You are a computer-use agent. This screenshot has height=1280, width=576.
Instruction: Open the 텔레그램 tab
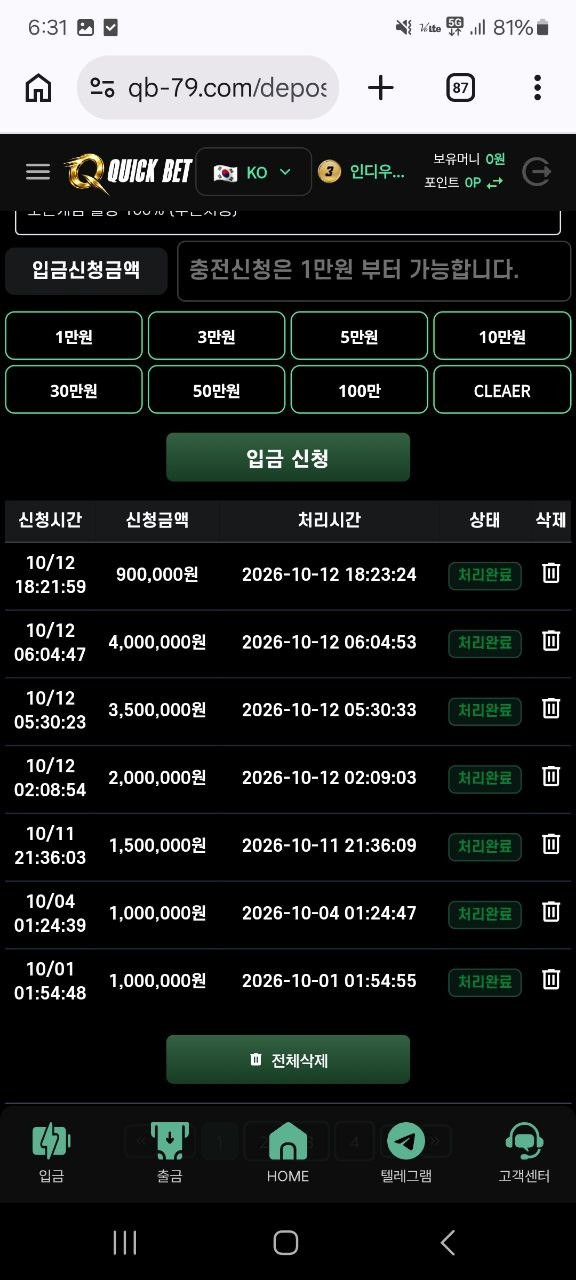pos(406,1152)
